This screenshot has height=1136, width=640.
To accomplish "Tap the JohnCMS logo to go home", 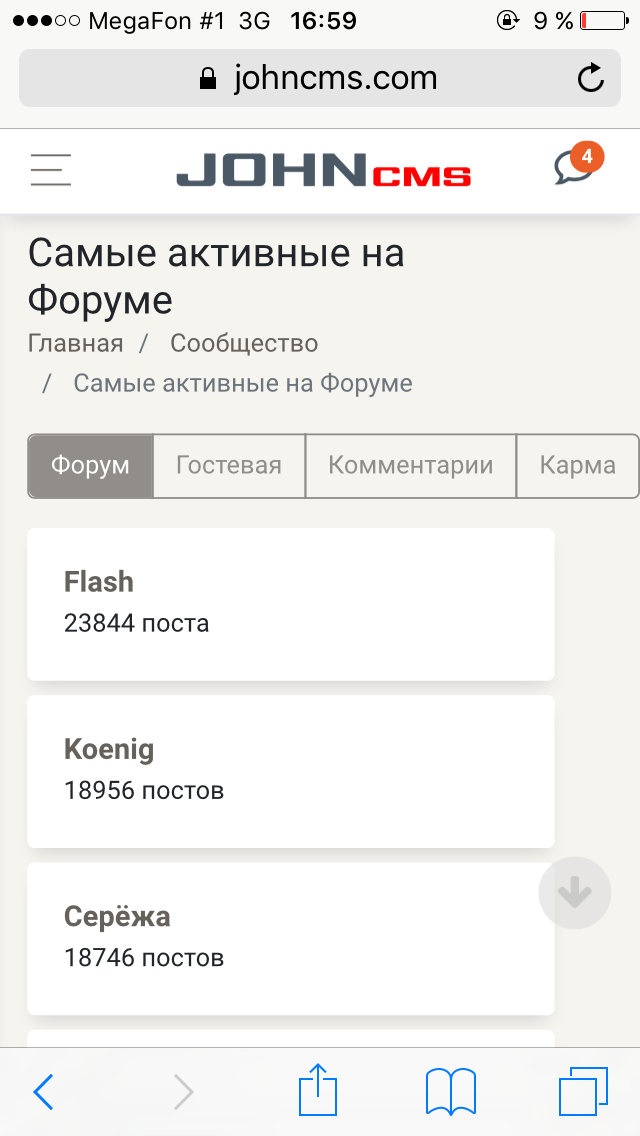I will pos(323,171).
